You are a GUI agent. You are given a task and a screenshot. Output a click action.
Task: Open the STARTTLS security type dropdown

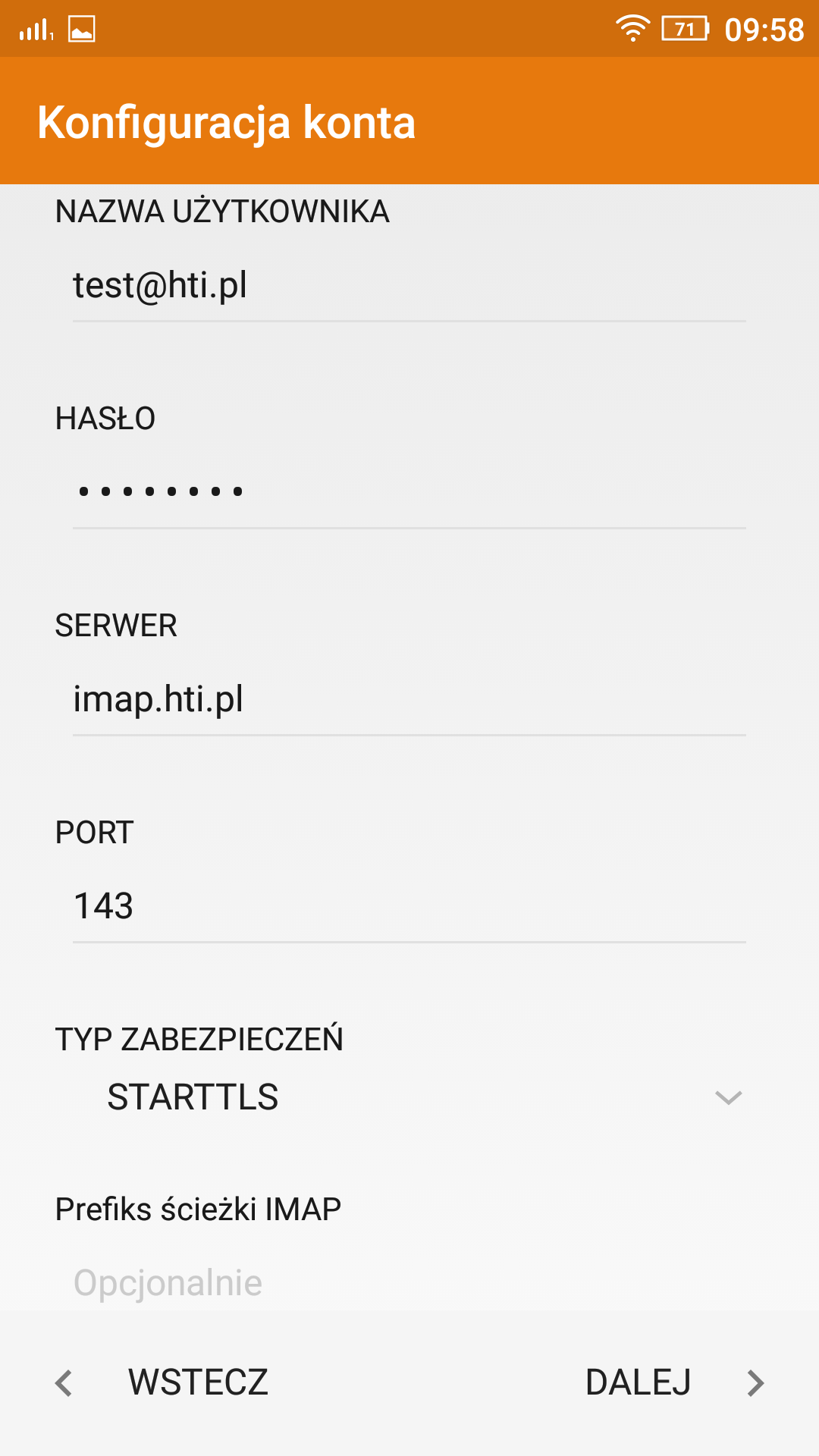click(409, 1097)
